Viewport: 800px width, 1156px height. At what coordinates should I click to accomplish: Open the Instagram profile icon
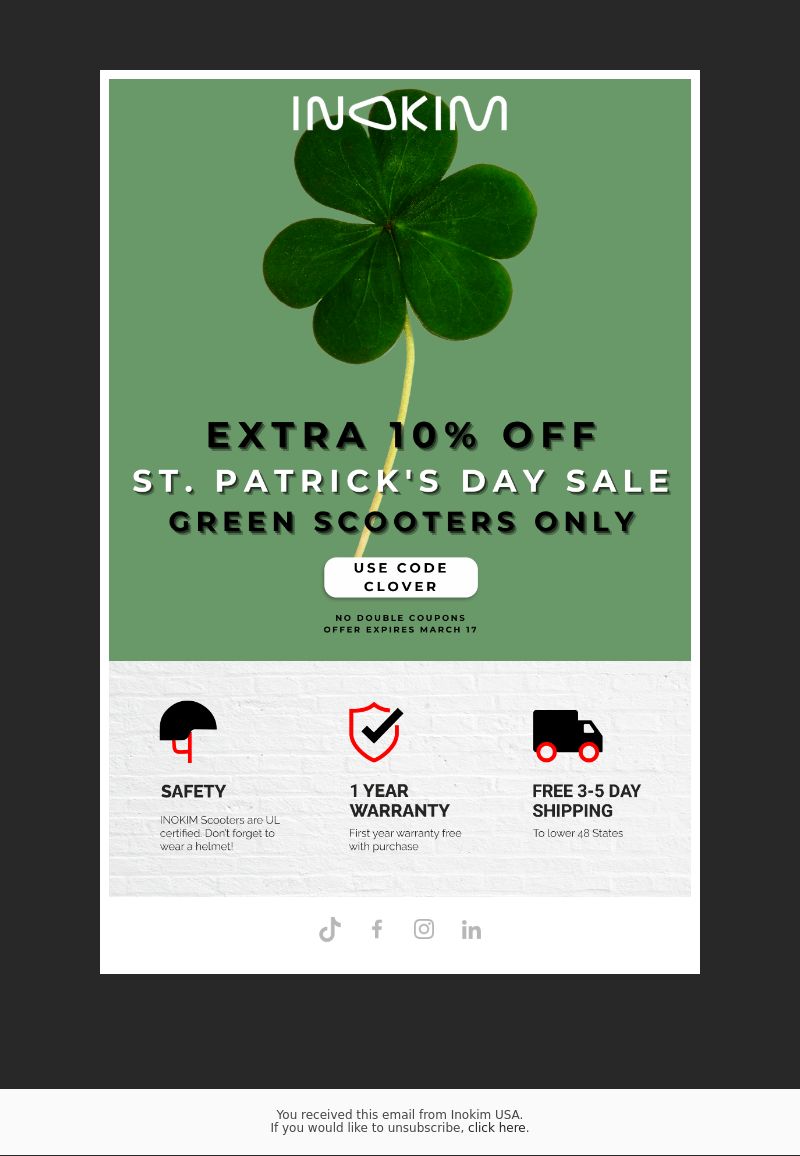[x=424, y=930]
